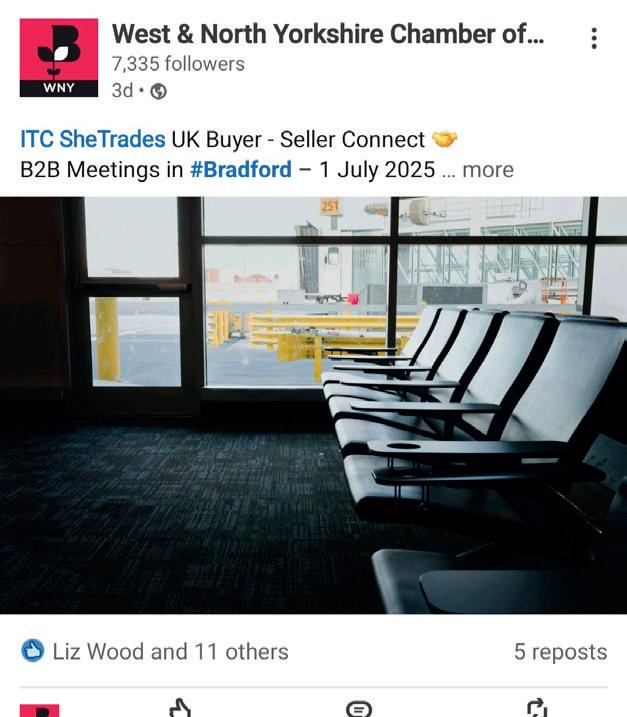Open West & North Yorkshire Chamber profile name

(327, 34)
